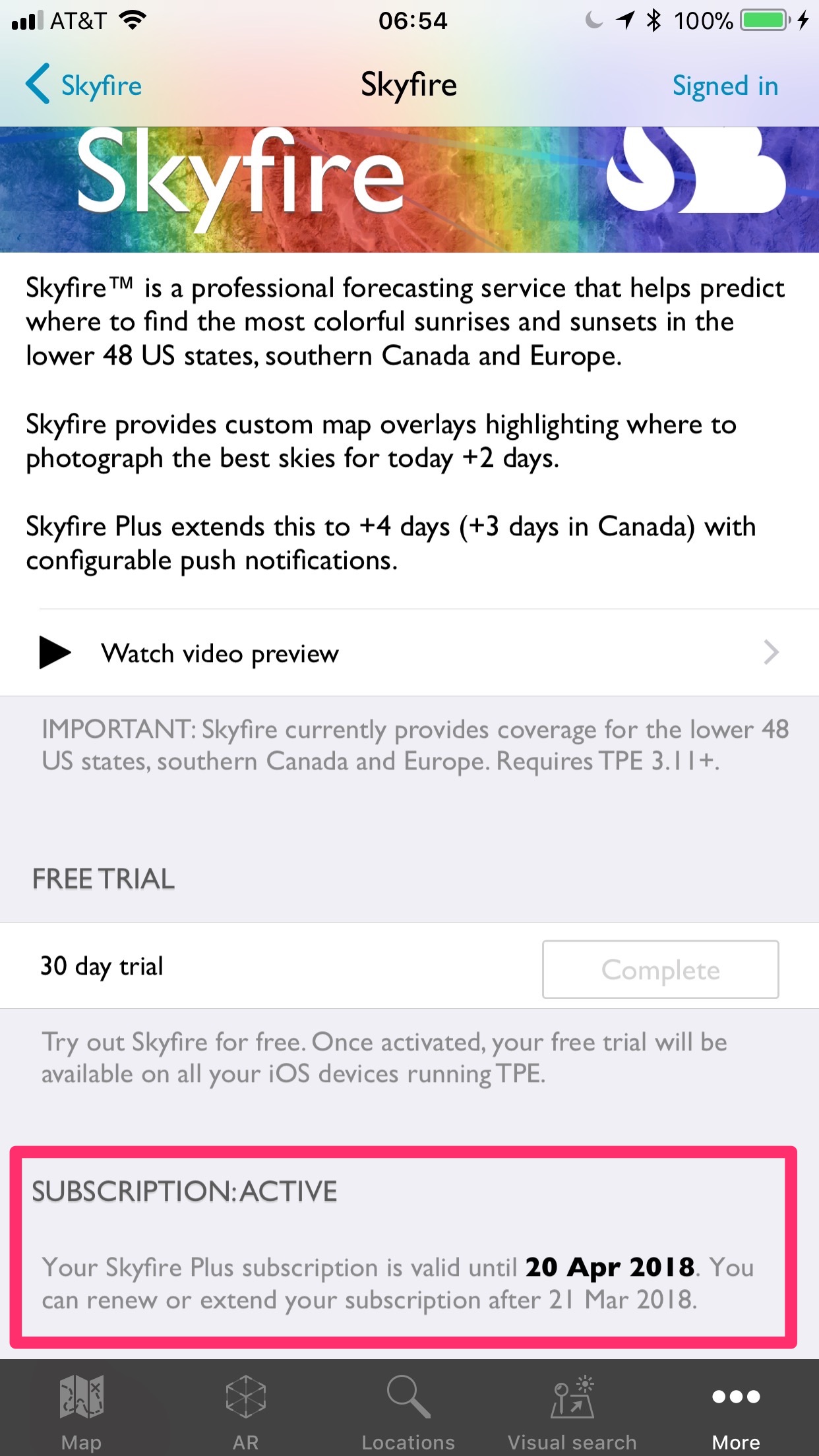Go to the Visual search tab

tap(572, 1410)
